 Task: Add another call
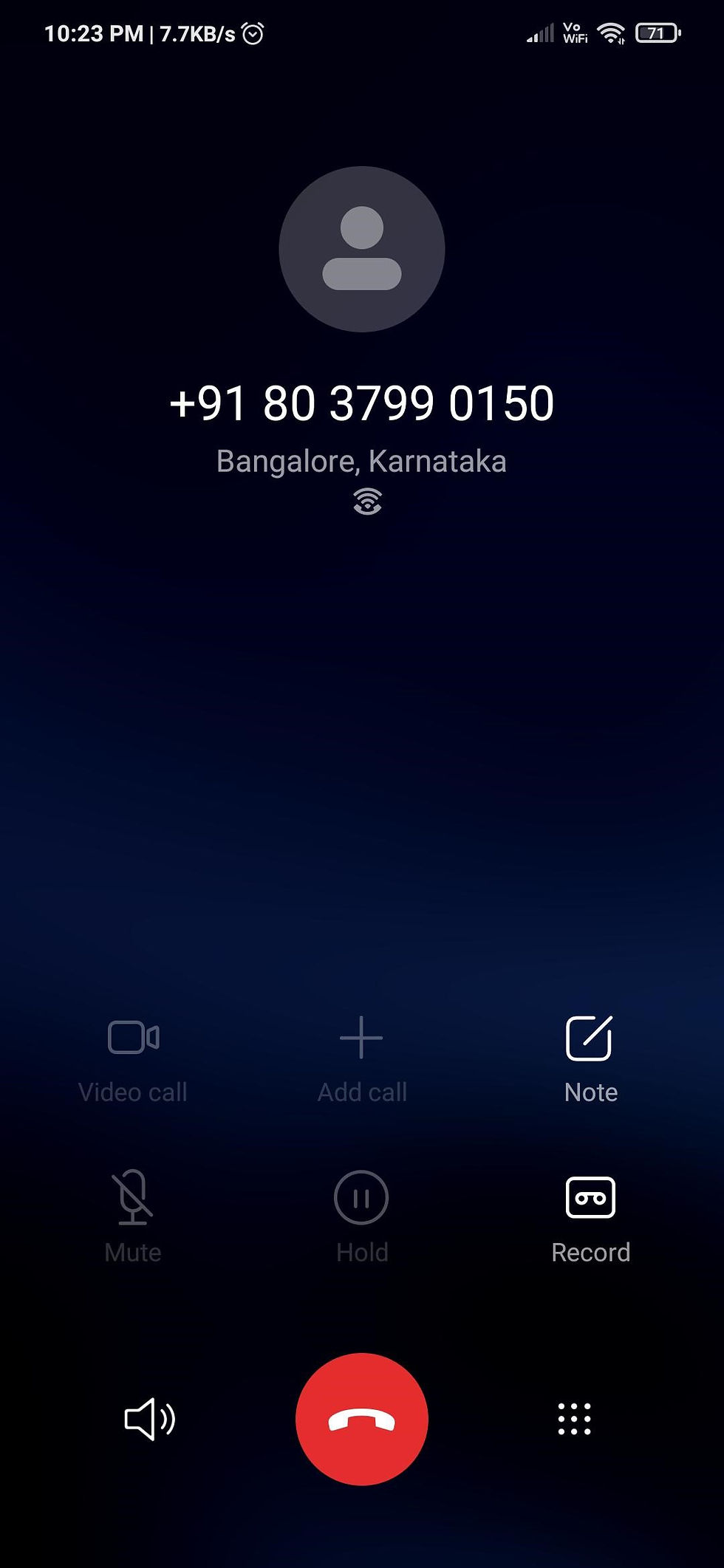pyautogui.click(x=361, y=1060)
